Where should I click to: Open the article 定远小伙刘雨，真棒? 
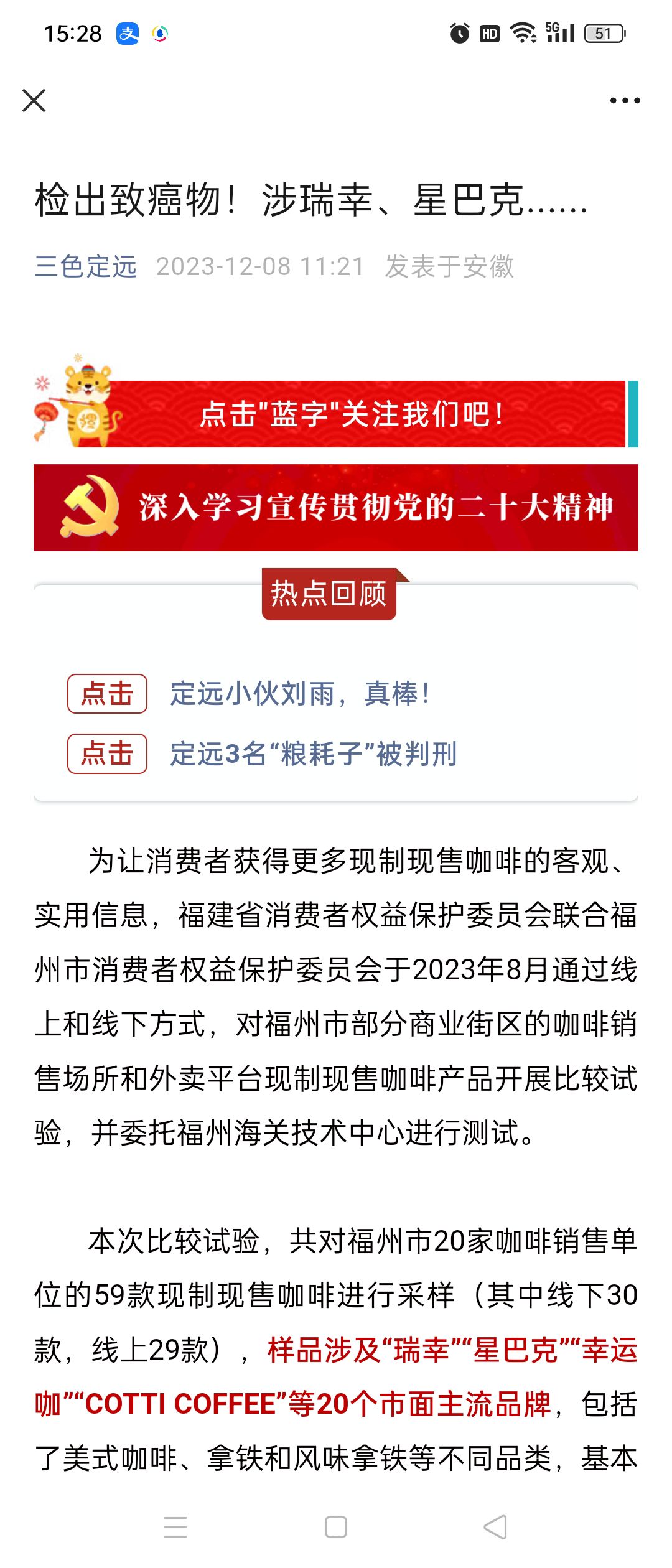point(300,694)
